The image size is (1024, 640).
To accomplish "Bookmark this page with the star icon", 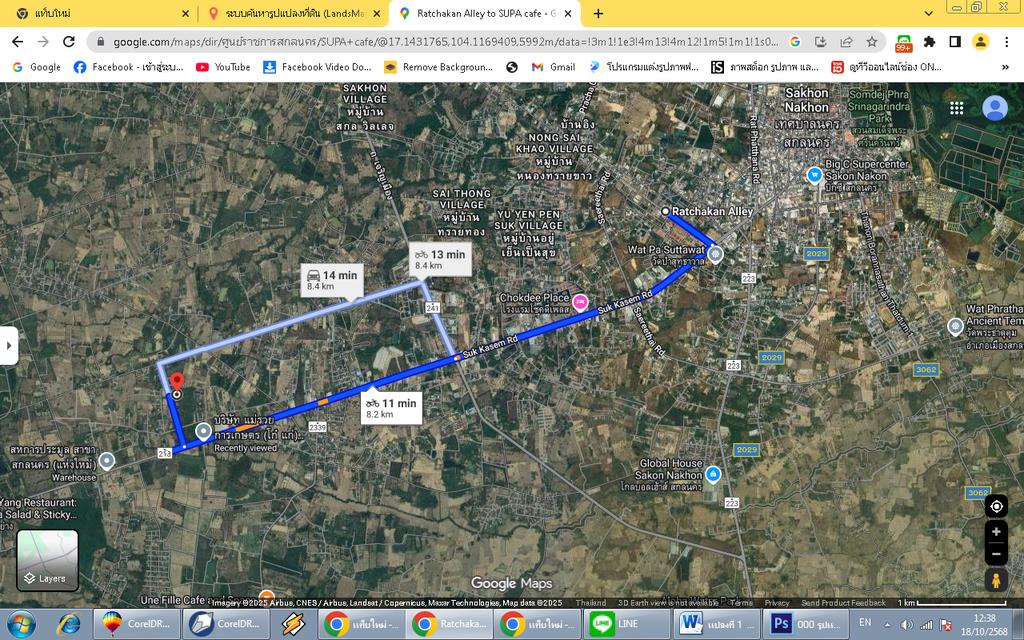I will pyautogui.click(x=872, y=42).
